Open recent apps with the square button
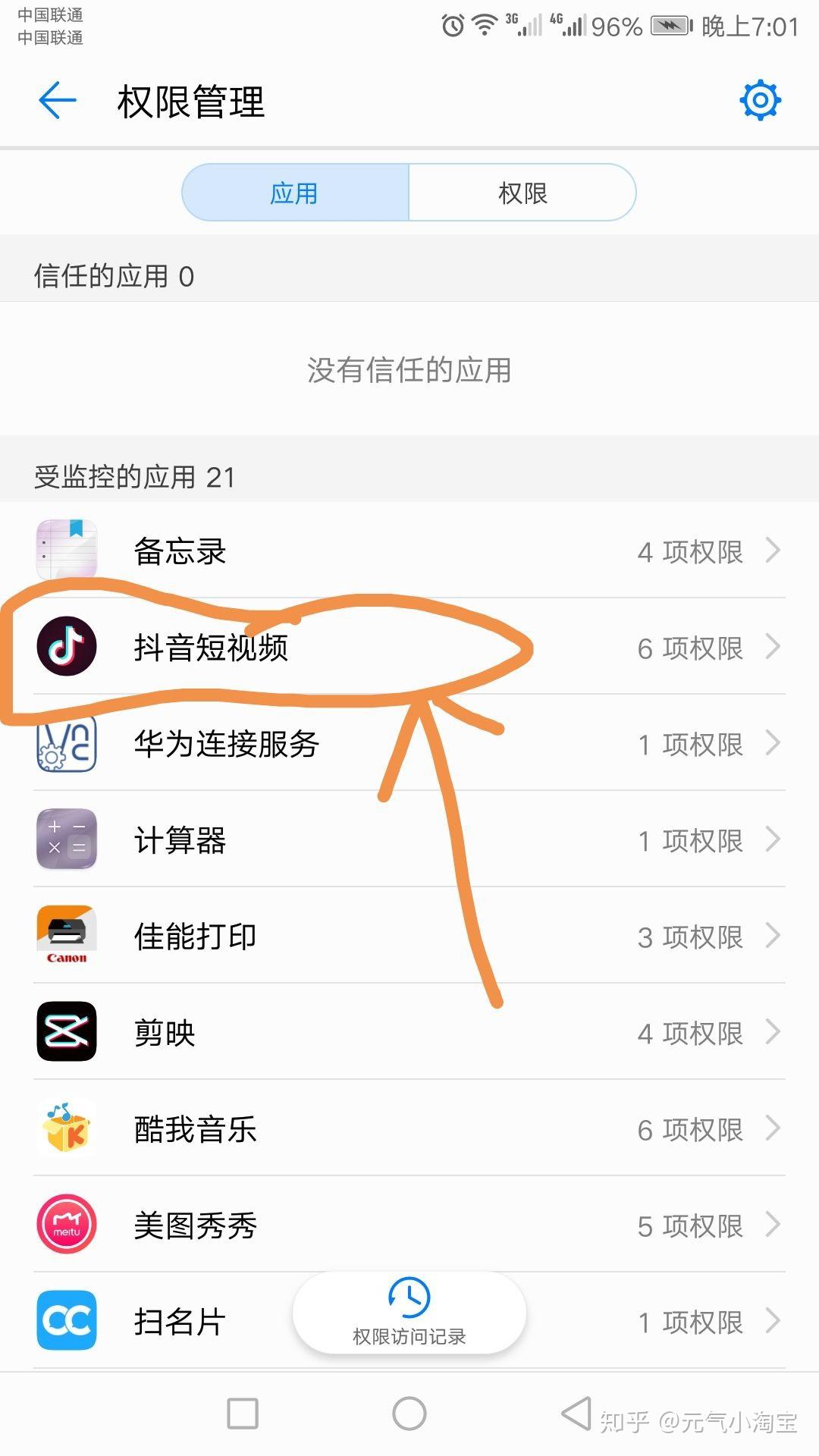Viewport: 819px width, 1456px height. click(x=243, y=1414)
